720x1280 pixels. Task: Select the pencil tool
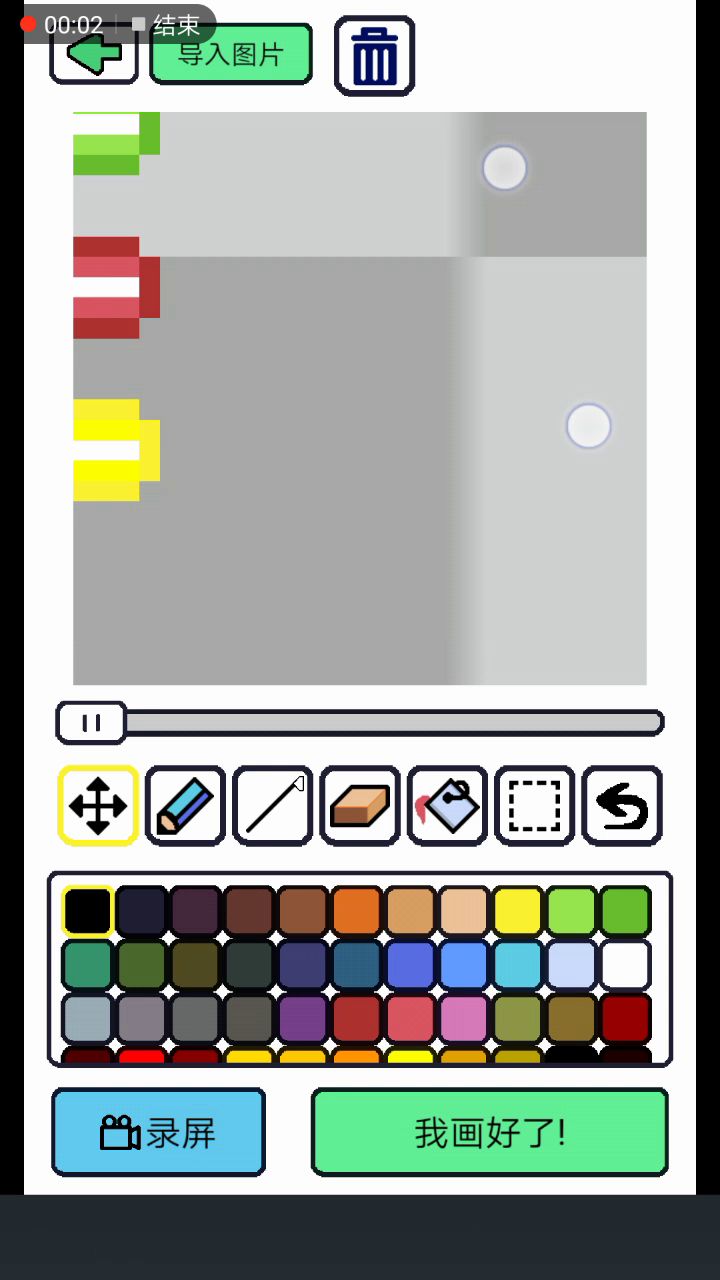point(185,805)
